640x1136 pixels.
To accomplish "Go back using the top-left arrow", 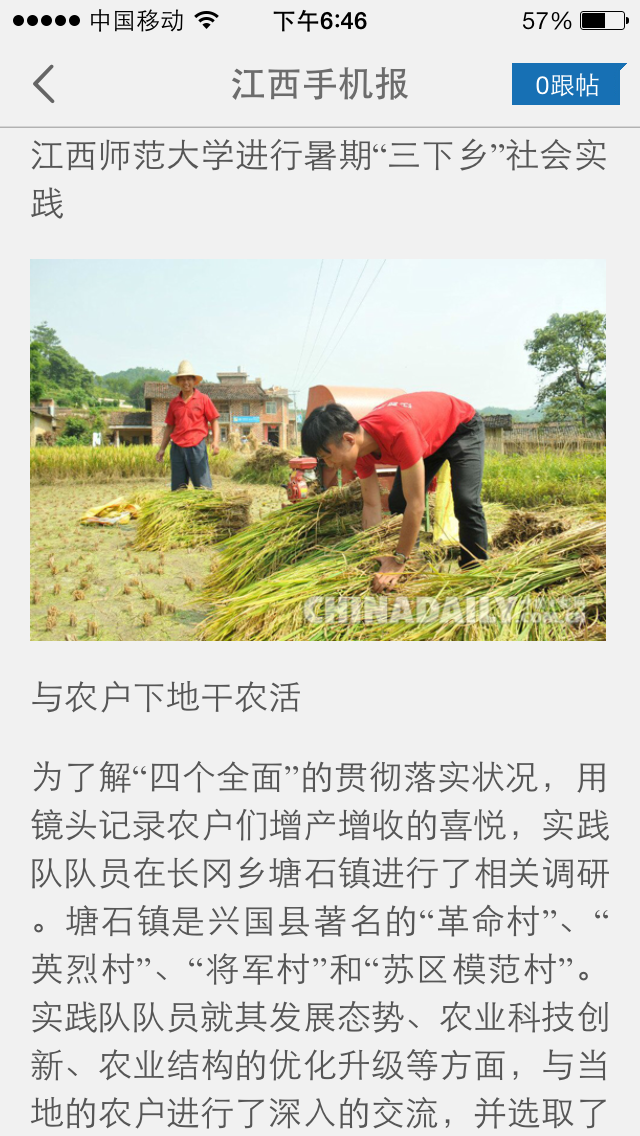I will [43, 84].
